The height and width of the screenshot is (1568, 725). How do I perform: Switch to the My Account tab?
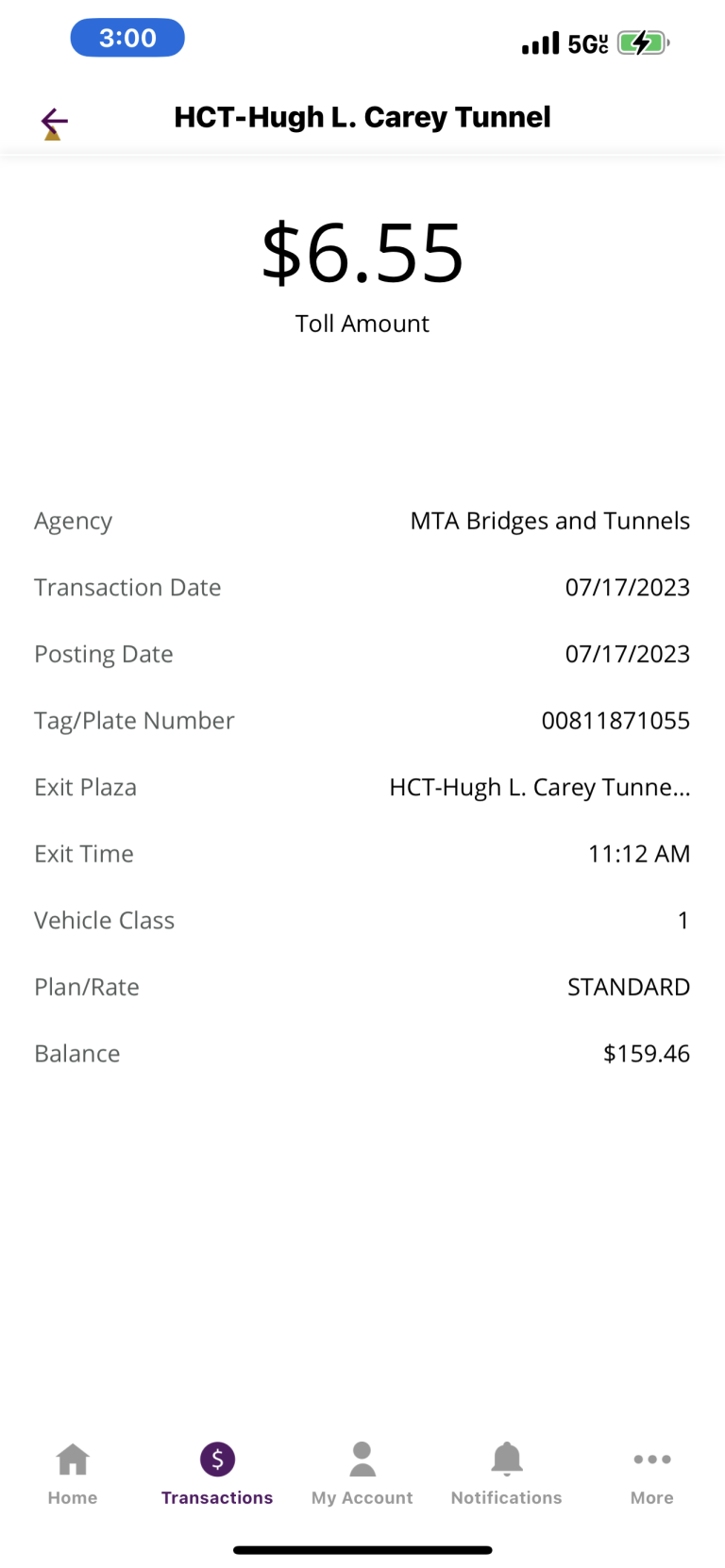click(x=362, y=1474)
